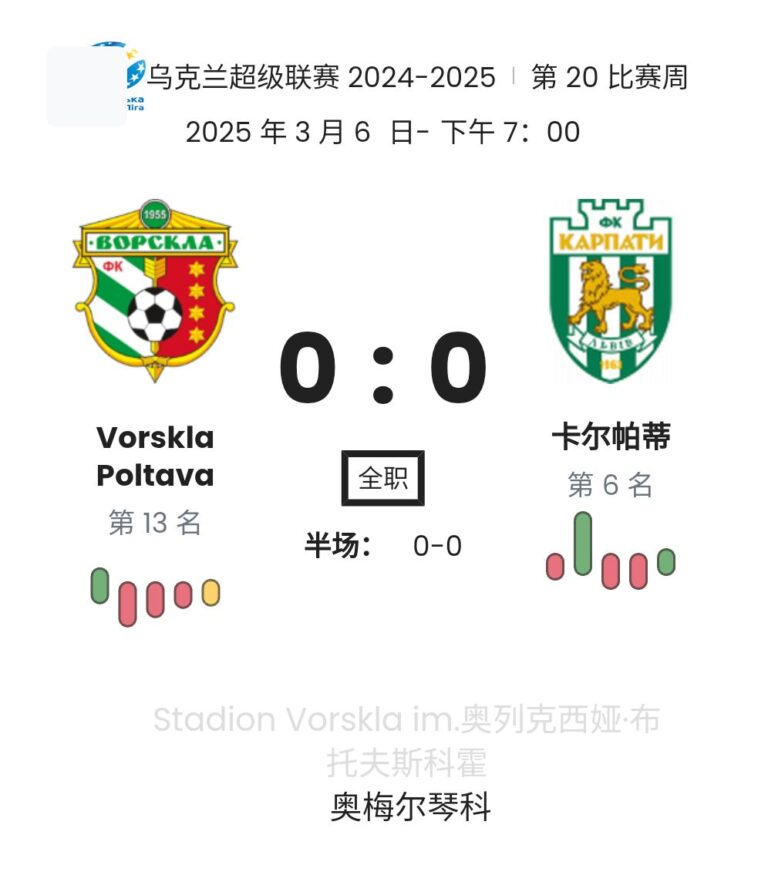Open the 乌克兰超级联赛 2024-2025 league link
Screen dimensions: 768x872
click(x=321, y=77)
